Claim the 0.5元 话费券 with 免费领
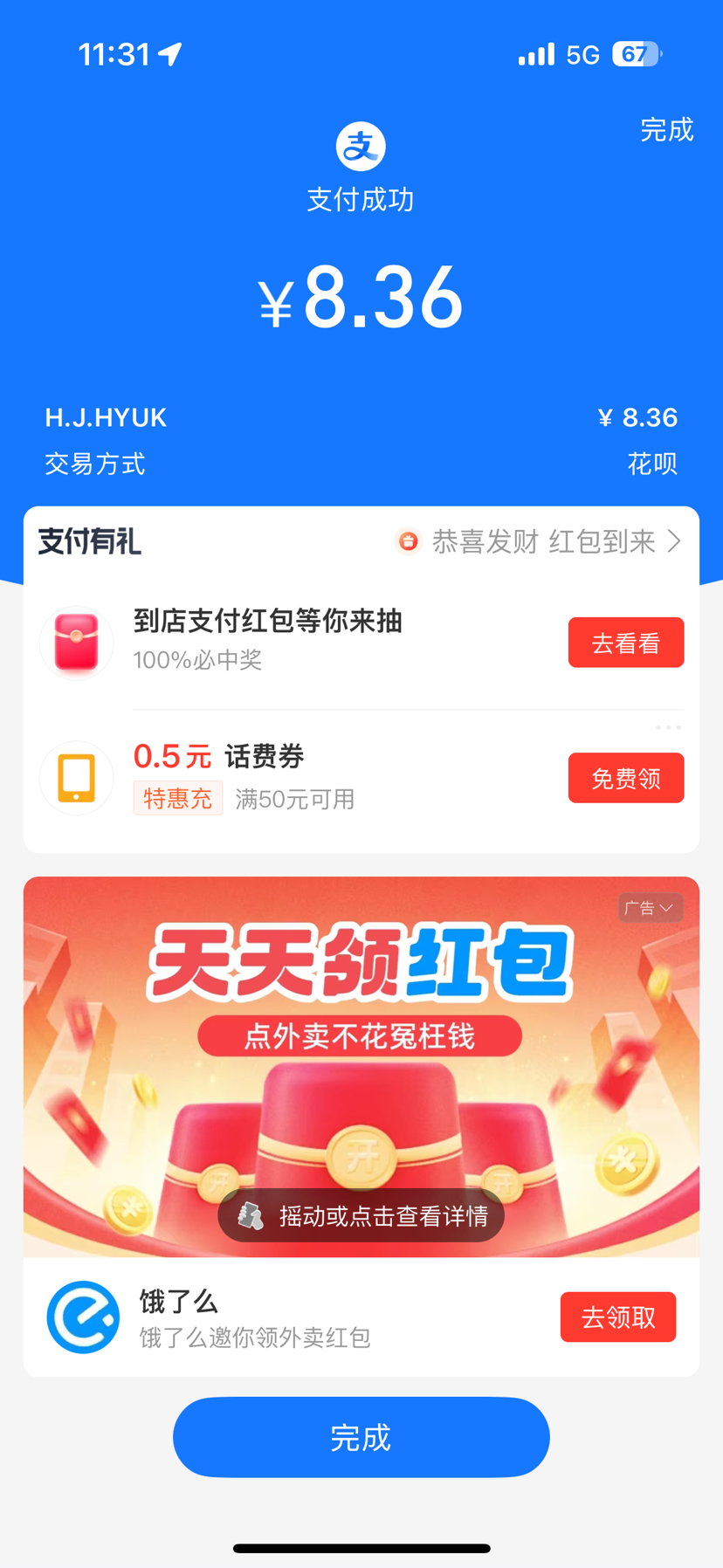This screenshot has height=1568, width=723. click(625, 778)
